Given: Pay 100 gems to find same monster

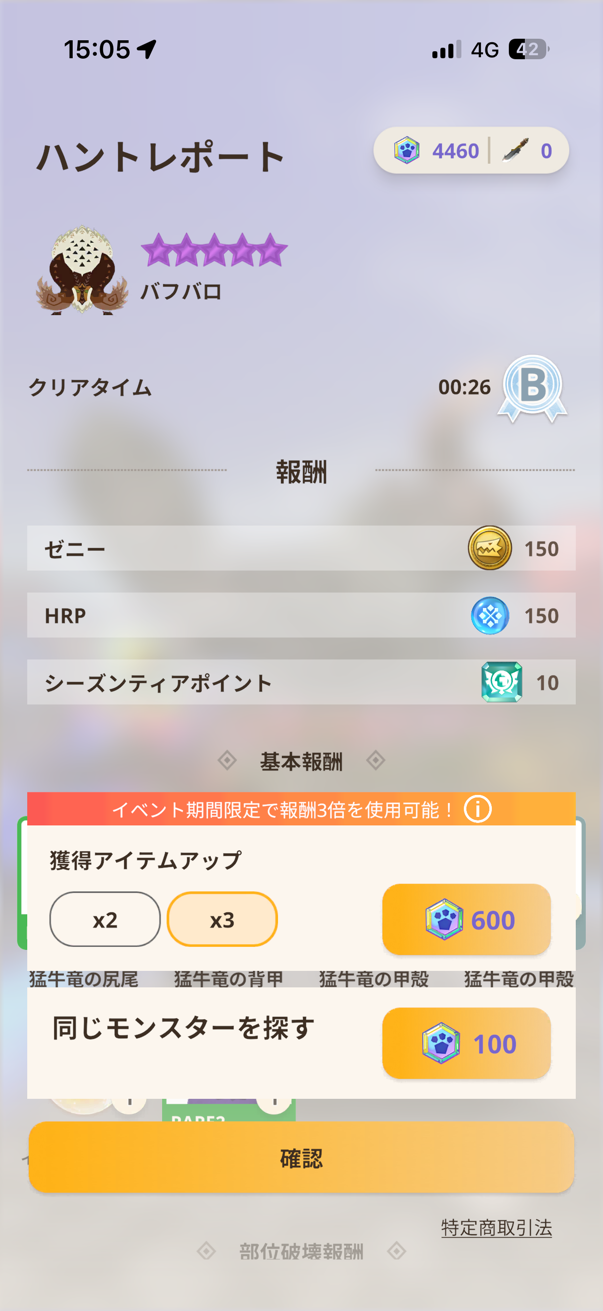Looking at the screenshot, I should 466,1043.
